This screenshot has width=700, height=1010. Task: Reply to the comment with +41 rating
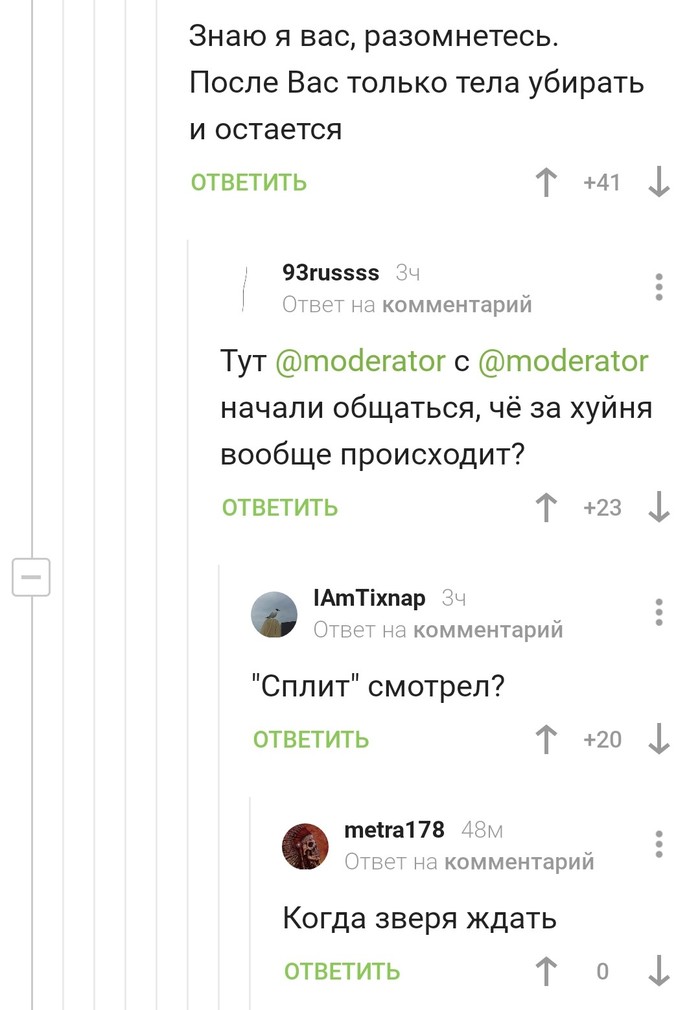249,183
